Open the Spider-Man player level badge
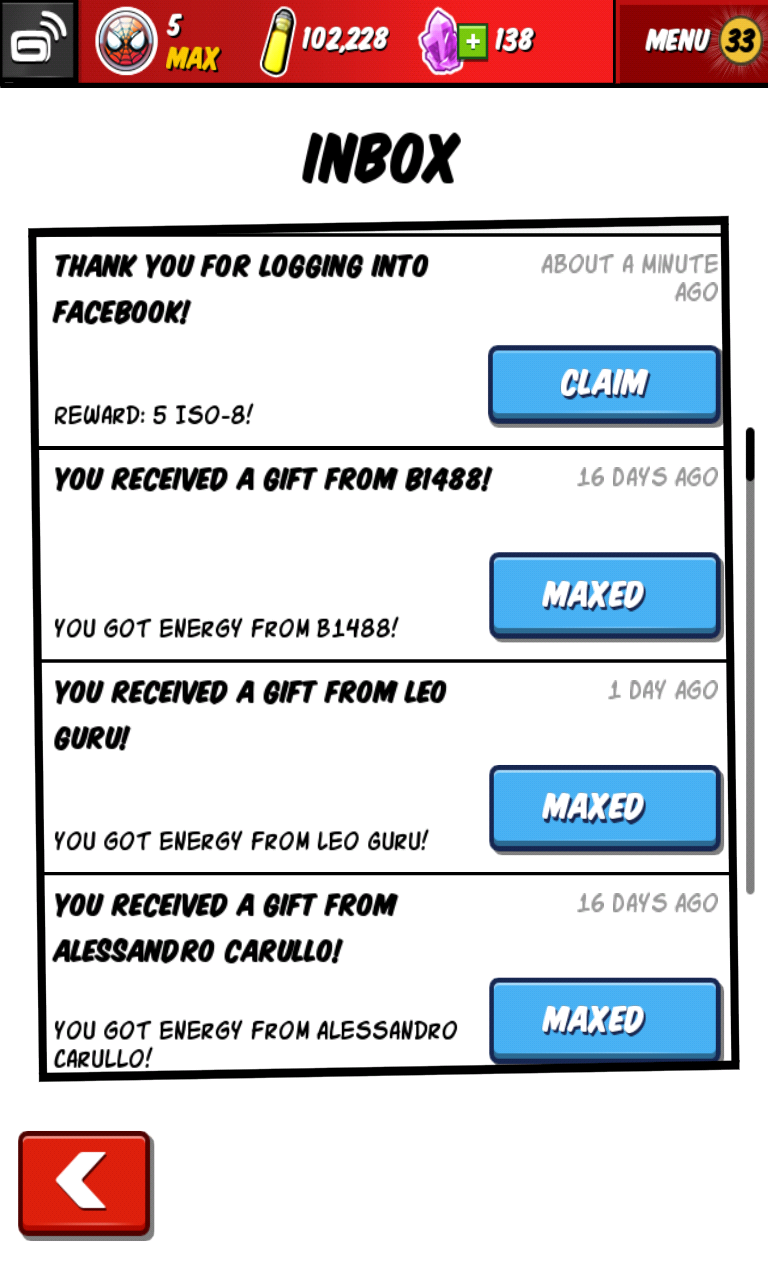The image size is (768, 1280). [125, 43]
